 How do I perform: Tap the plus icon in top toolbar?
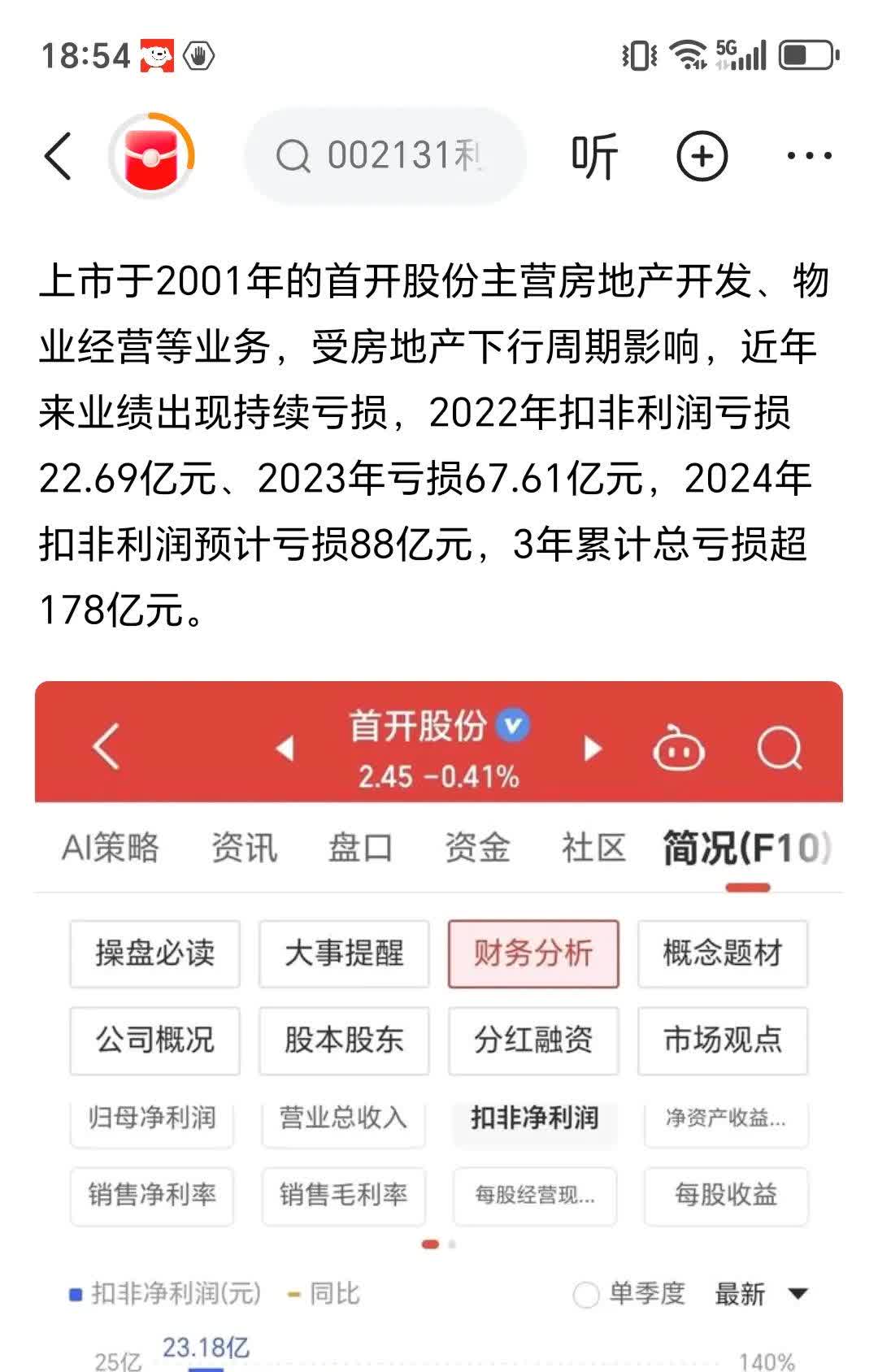click(700, 155)
